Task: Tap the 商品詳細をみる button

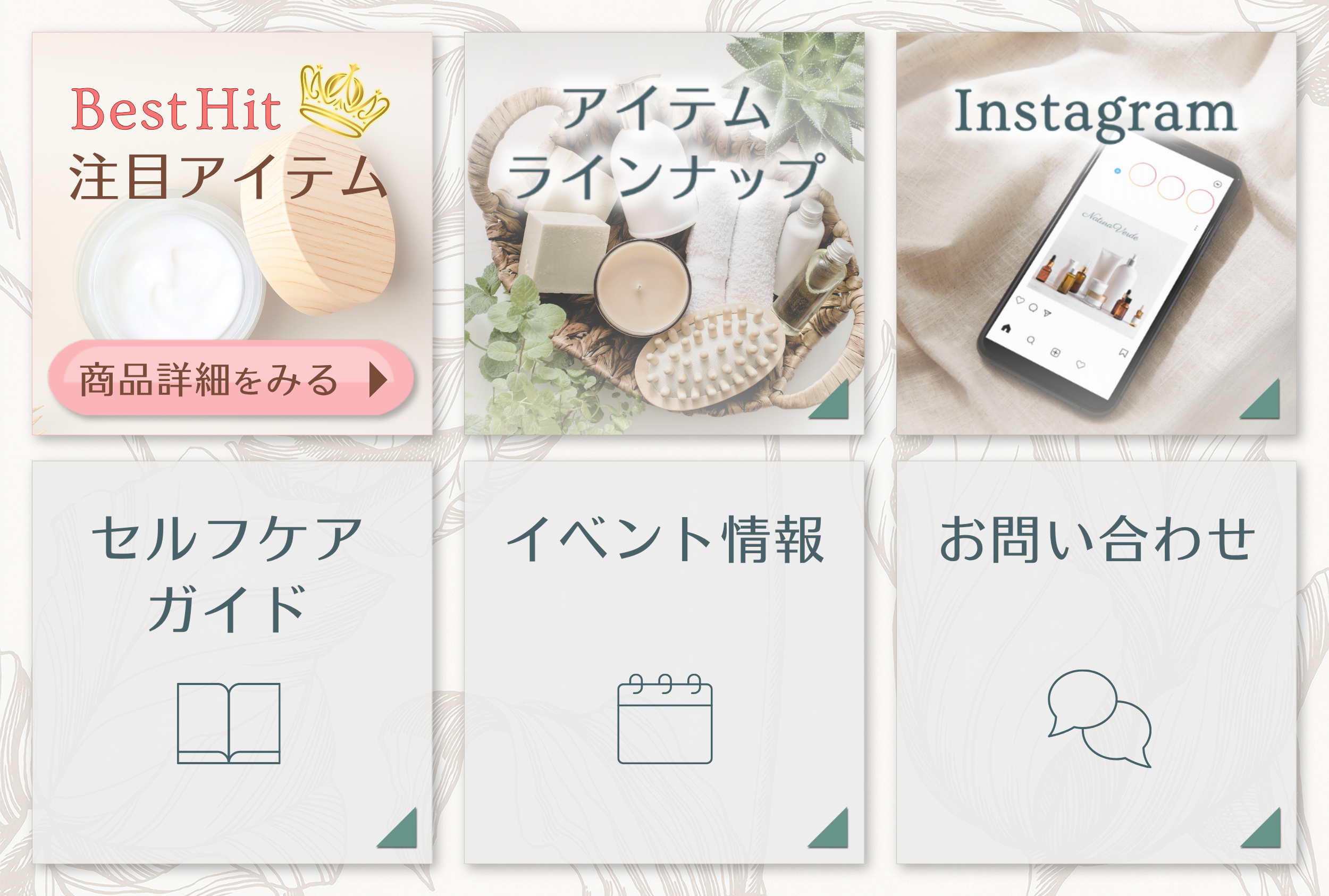Action: [x=230, y=378]
